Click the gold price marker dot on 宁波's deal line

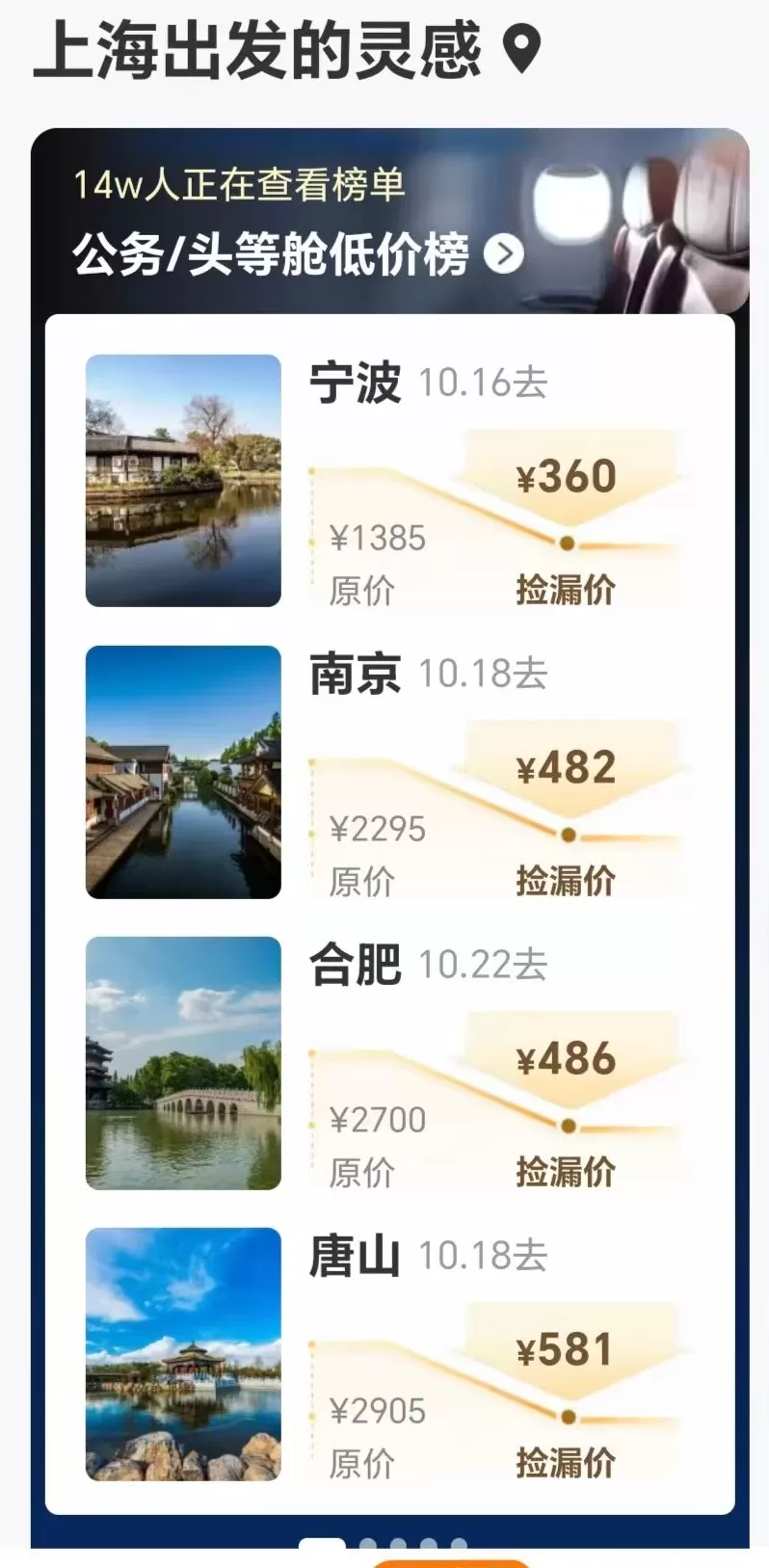[567, 543]
